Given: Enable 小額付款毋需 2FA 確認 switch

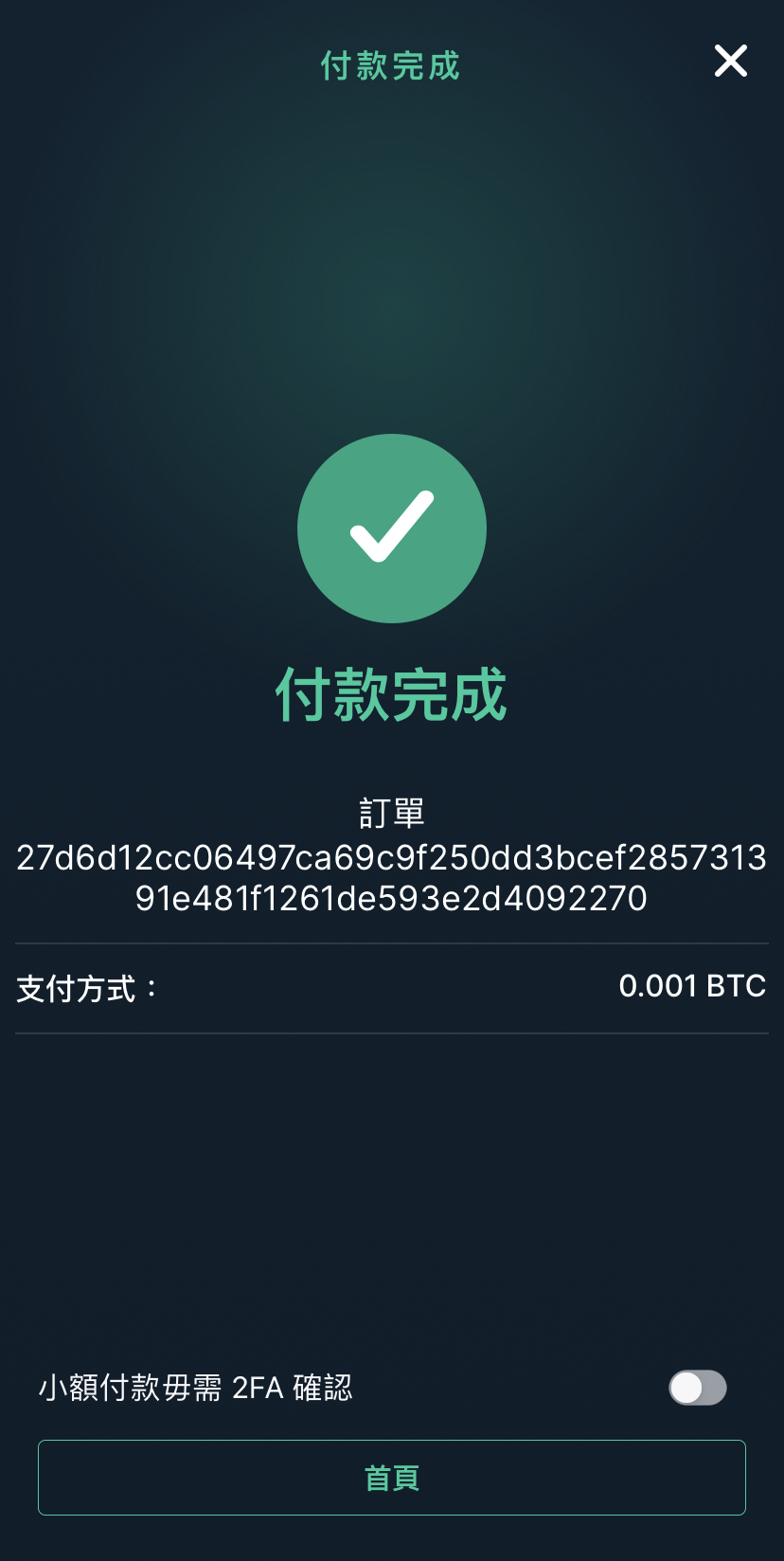Looking at the screenshot, I should 698,1388.
